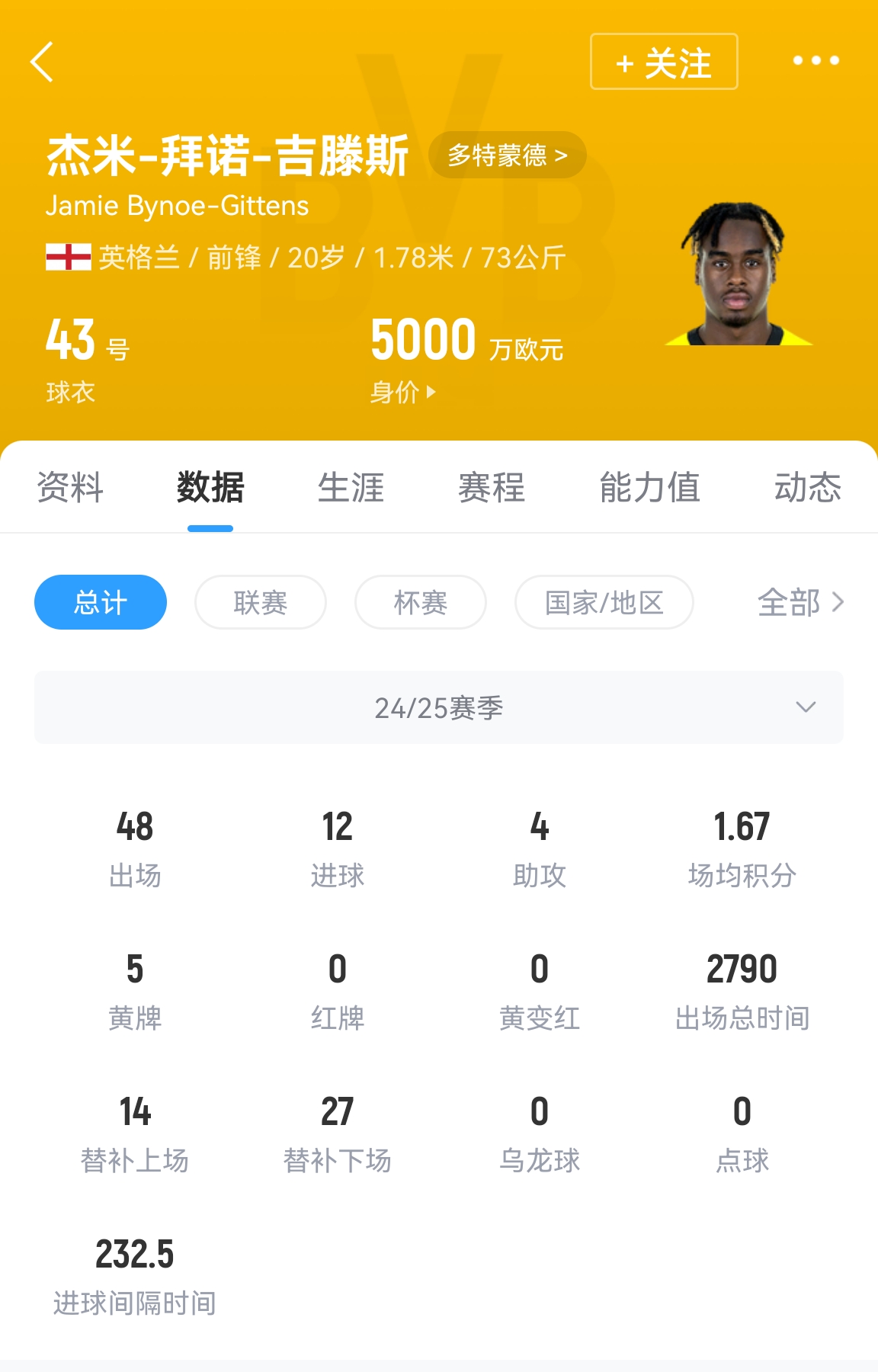Switch to the 能力值 tab

point(649,488)
